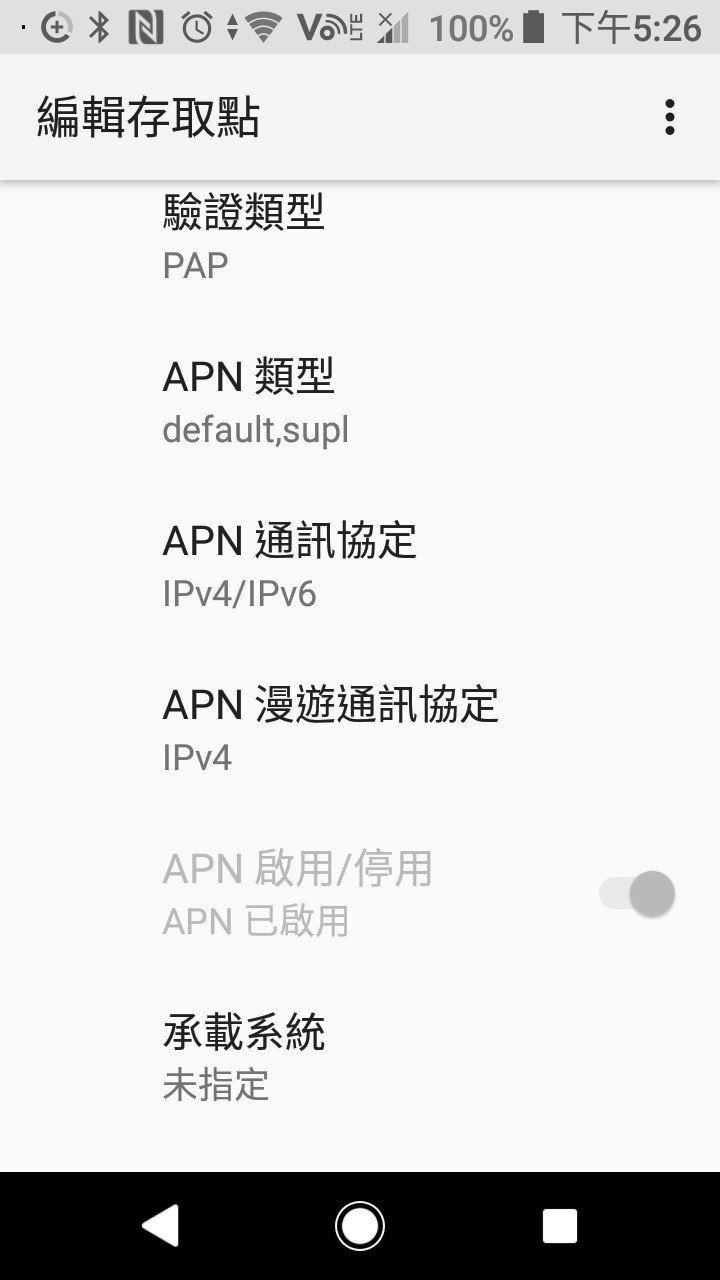Change the APN 通訊協定 option

(360, 566)
